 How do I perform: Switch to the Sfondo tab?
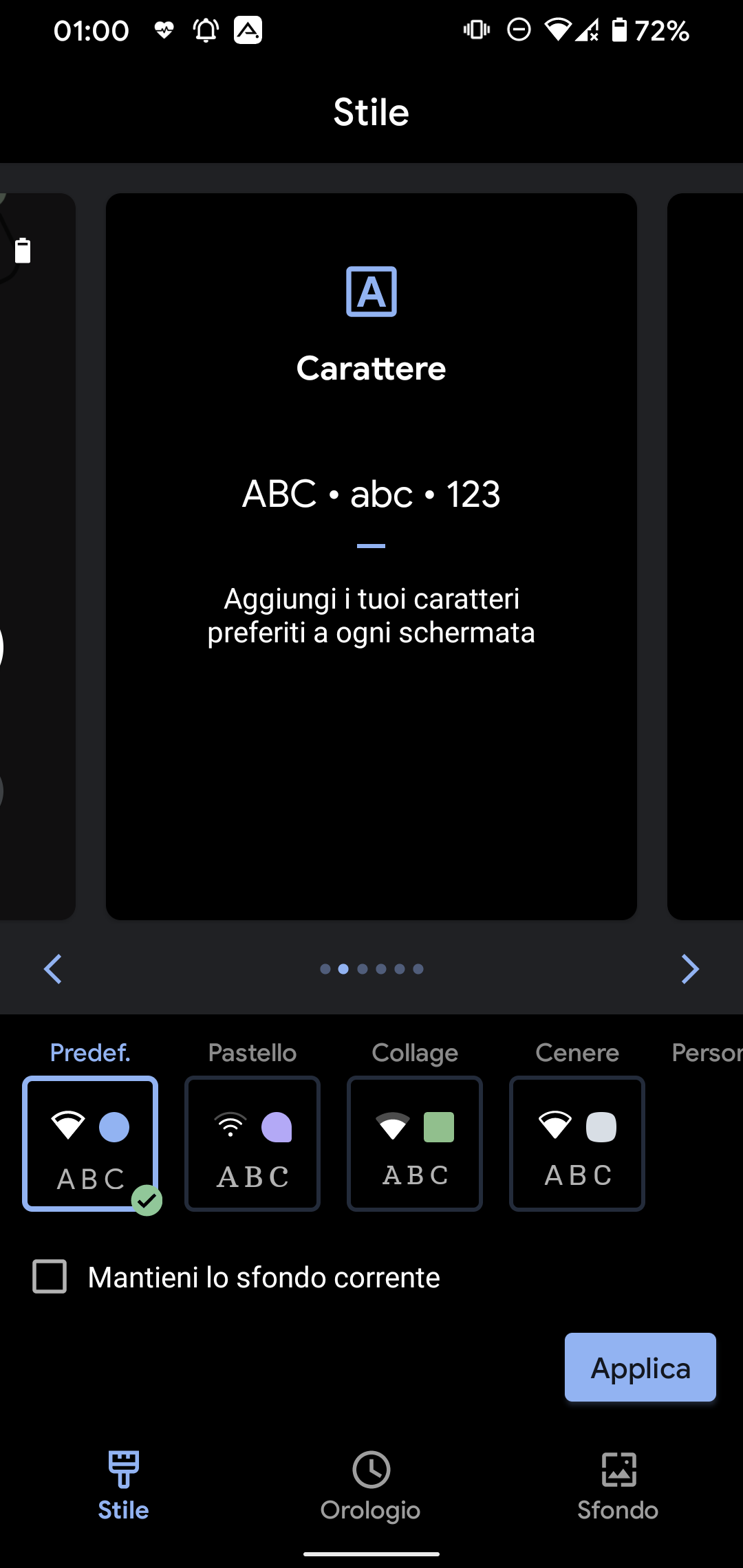[x=618, y=1485]
